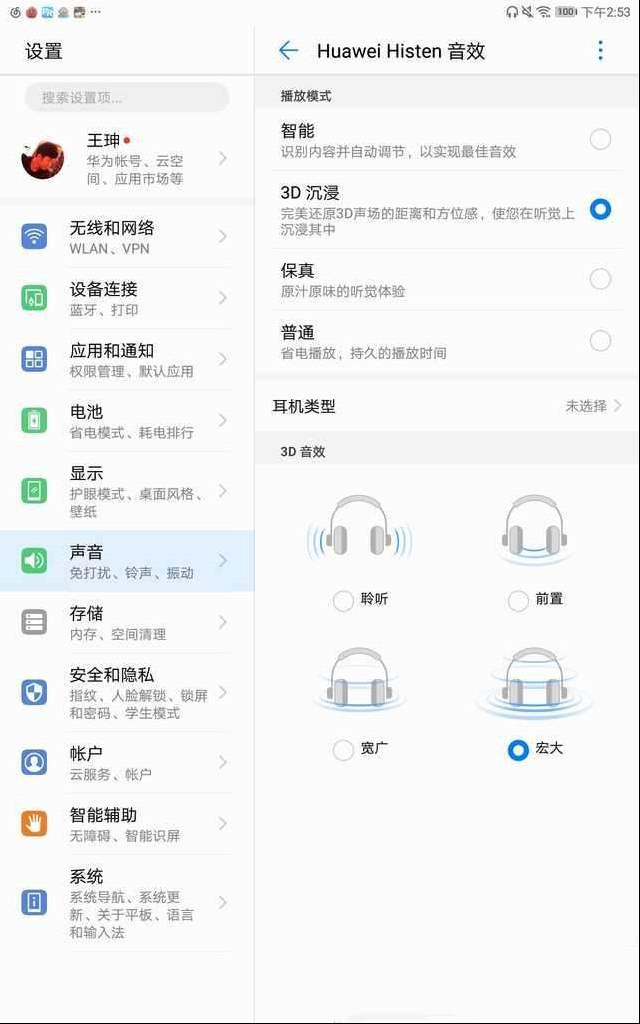This screenshot has width=640, height=1024.
Task: Open 应用和通知 settings
Action: 127,360
